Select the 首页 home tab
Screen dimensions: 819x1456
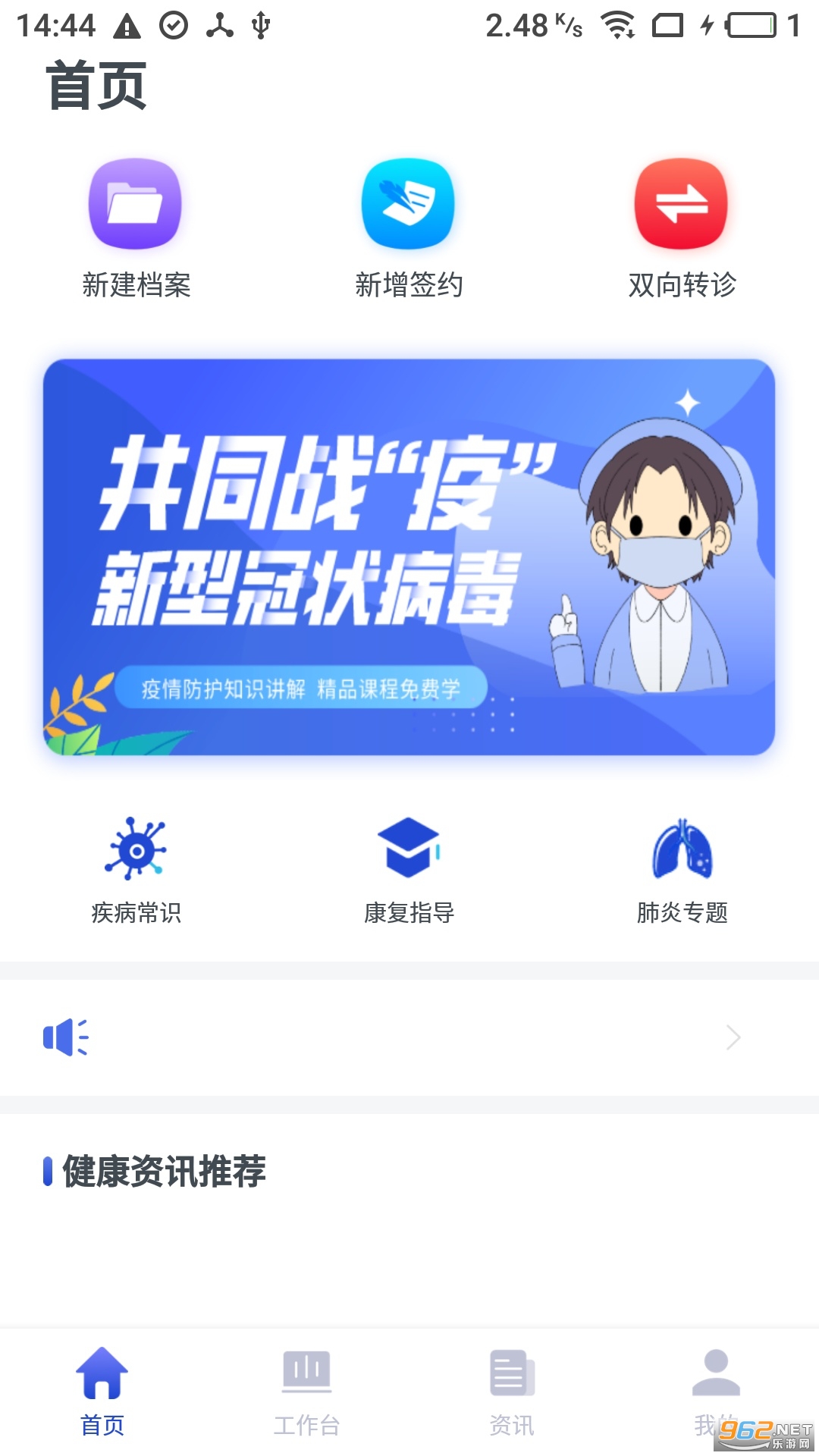click(102, 1392)
